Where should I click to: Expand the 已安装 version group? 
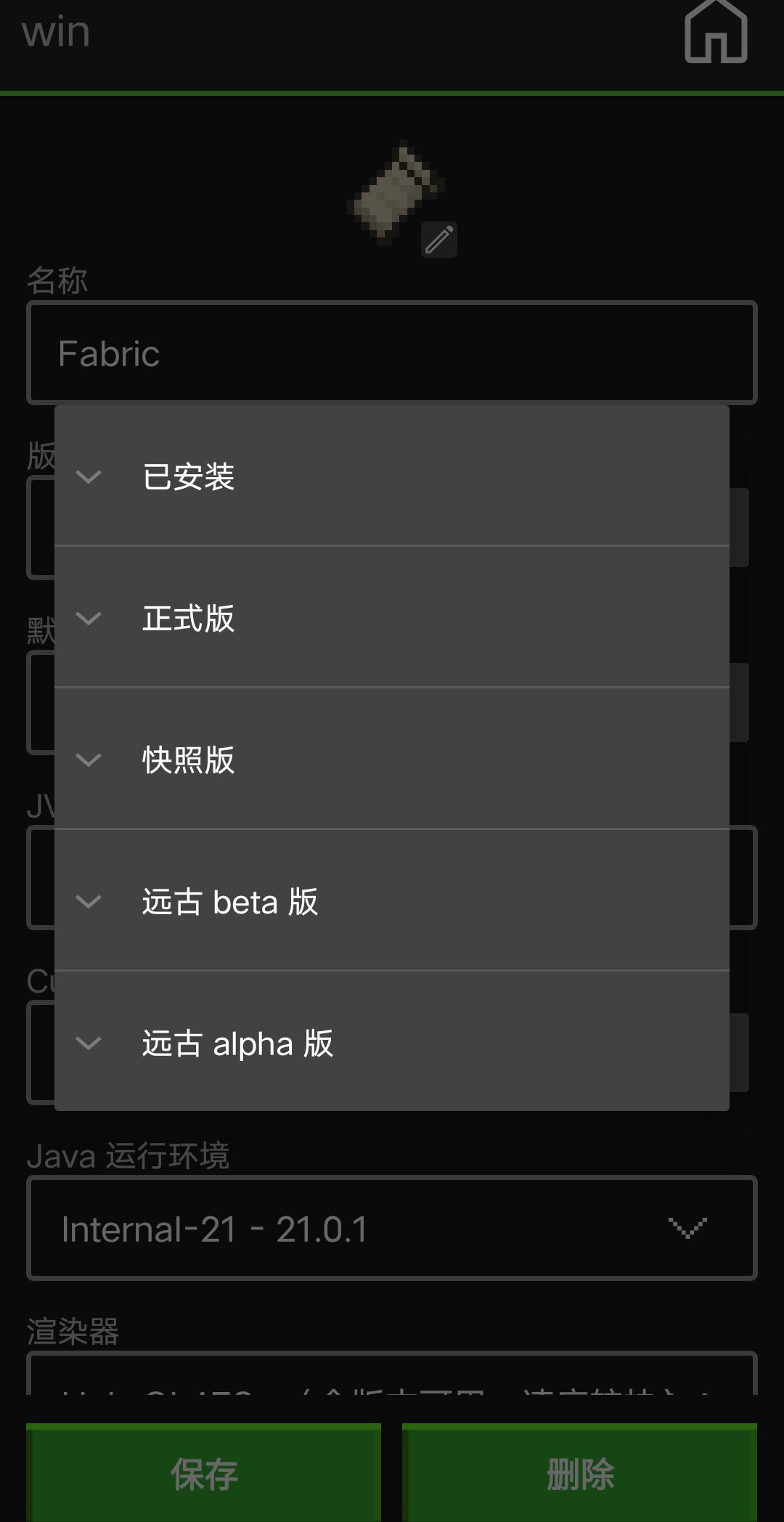coord(392,476)
